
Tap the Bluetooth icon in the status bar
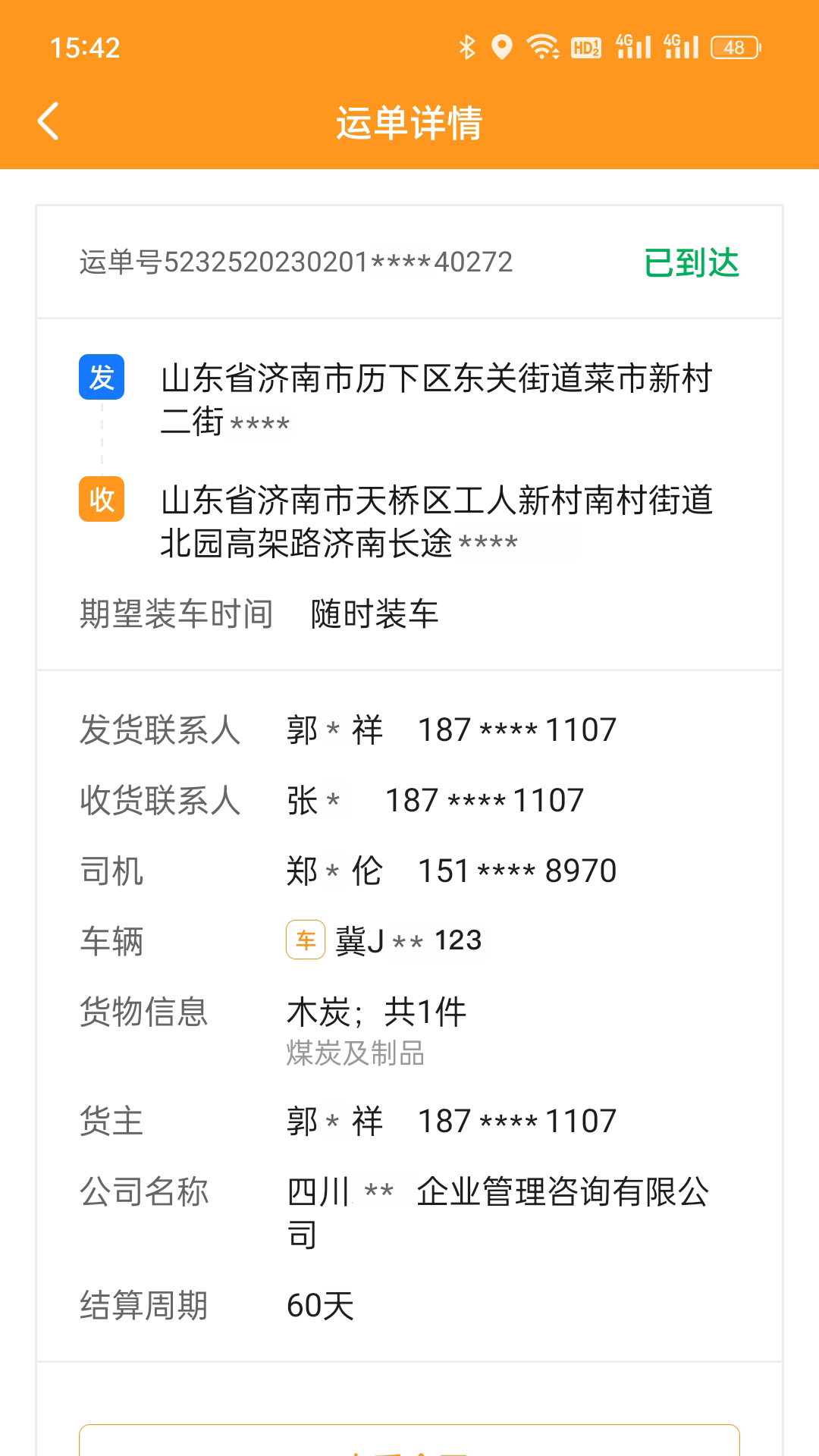click(x=467, y=47)
